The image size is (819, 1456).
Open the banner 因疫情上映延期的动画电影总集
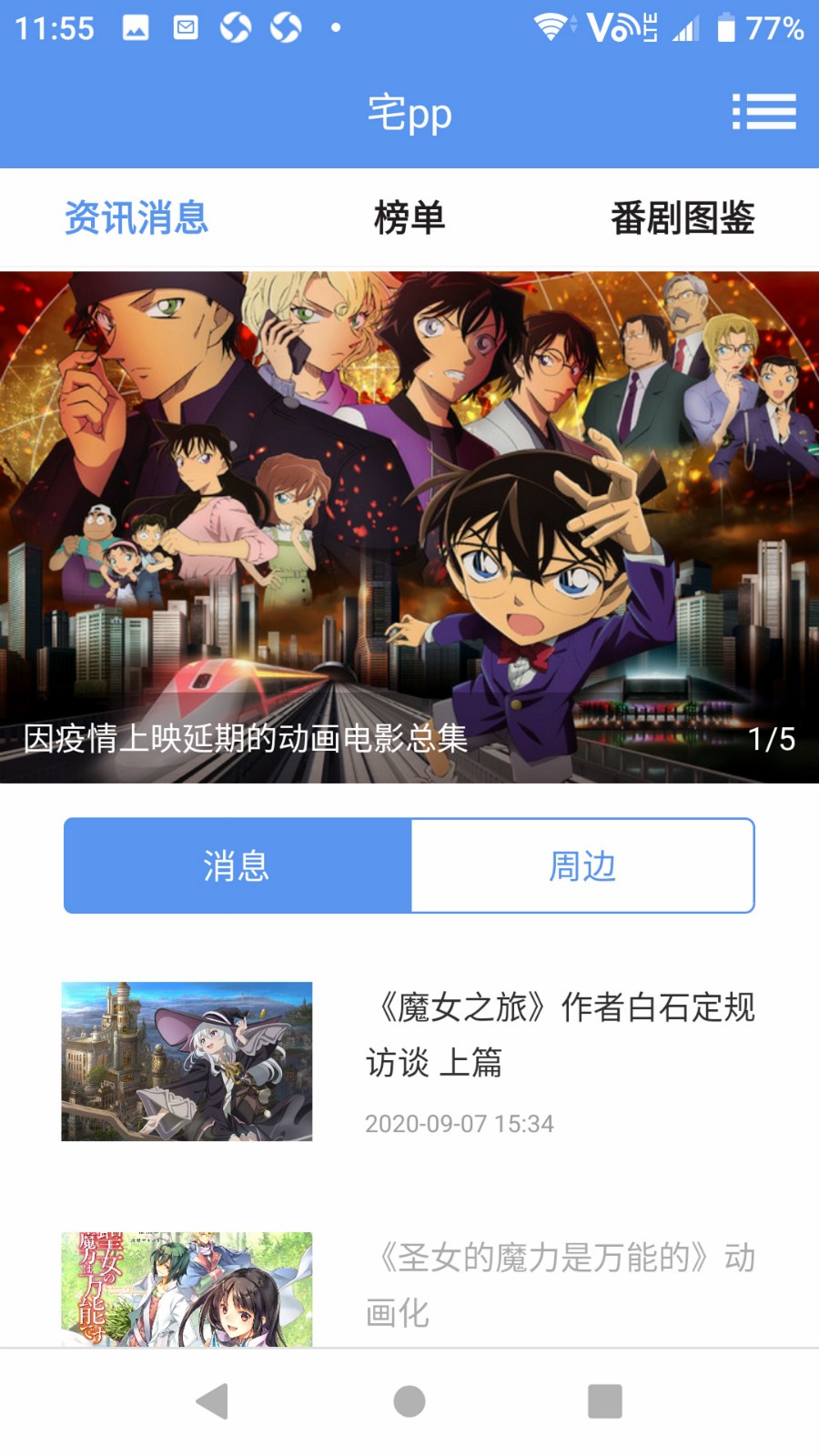tap(409, 528)
